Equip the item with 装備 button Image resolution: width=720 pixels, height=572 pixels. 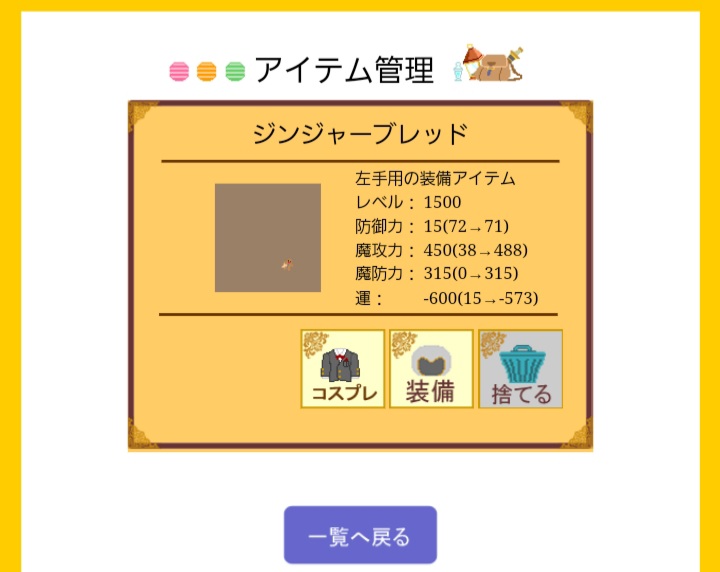click(431, 369)
